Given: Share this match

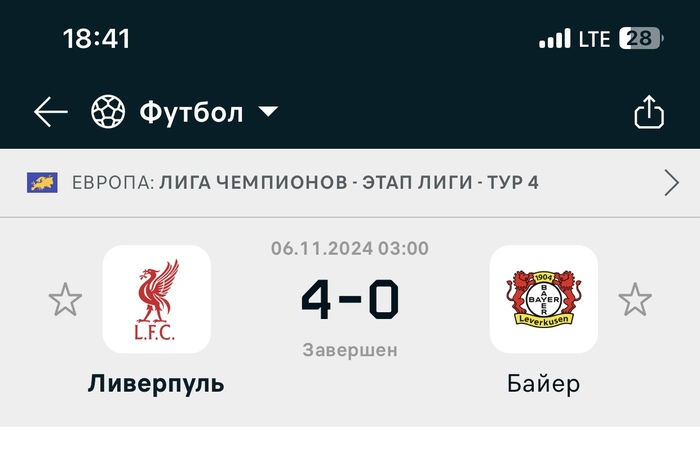Looking at the screenshot, I should tap(649, 112).
